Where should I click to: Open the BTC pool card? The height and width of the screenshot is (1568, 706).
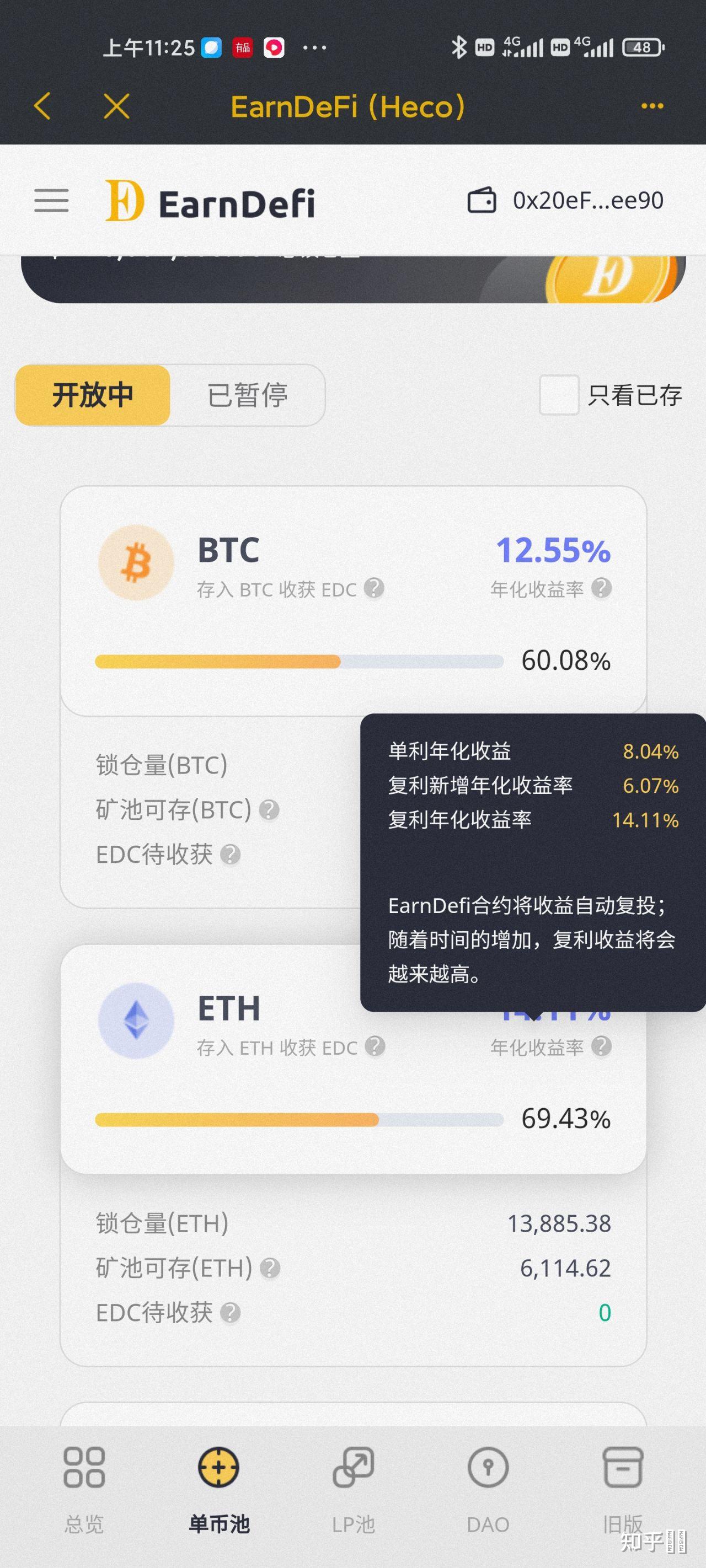354,600
